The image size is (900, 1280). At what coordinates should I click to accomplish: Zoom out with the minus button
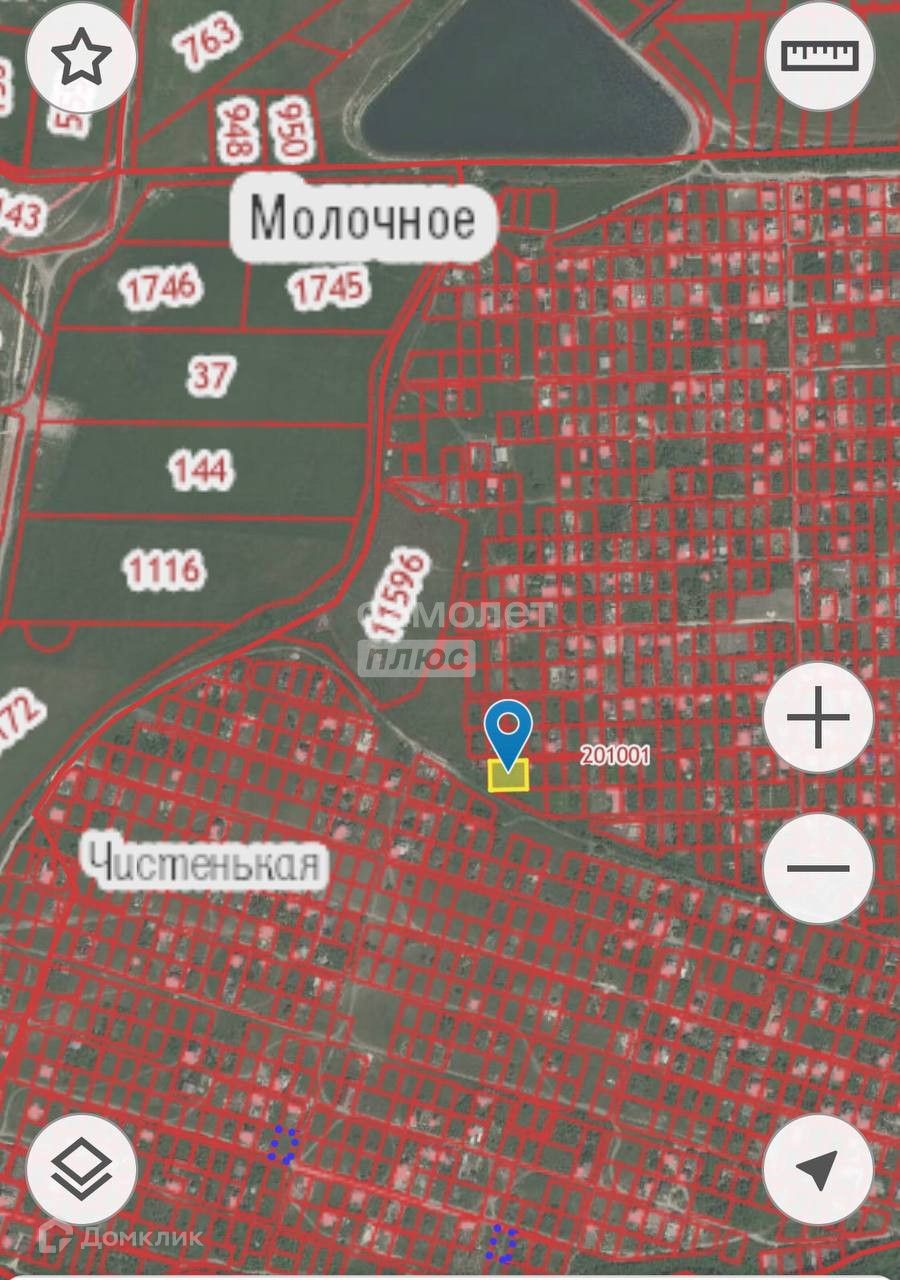pos(818,868)
